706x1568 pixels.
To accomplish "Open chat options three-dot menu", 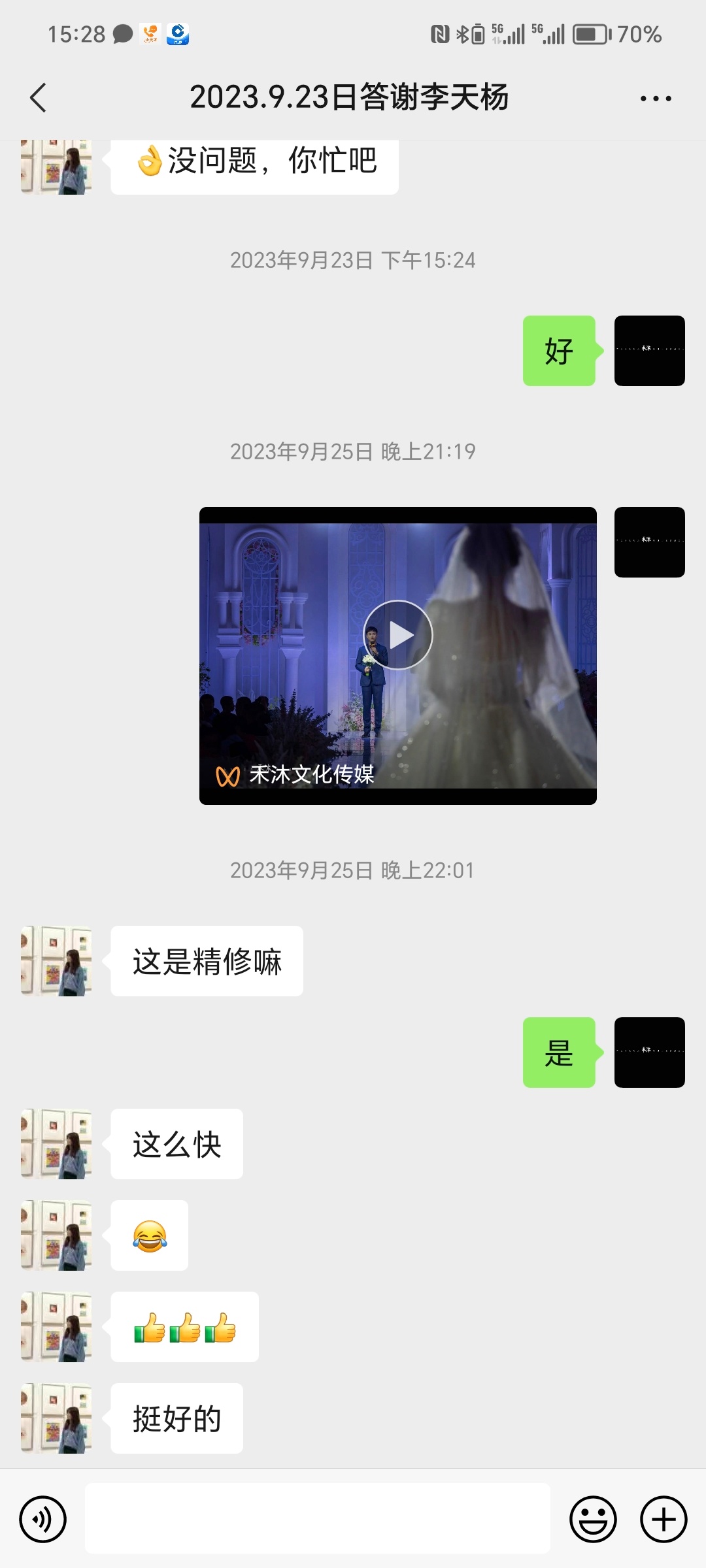I will pos(656,99).
